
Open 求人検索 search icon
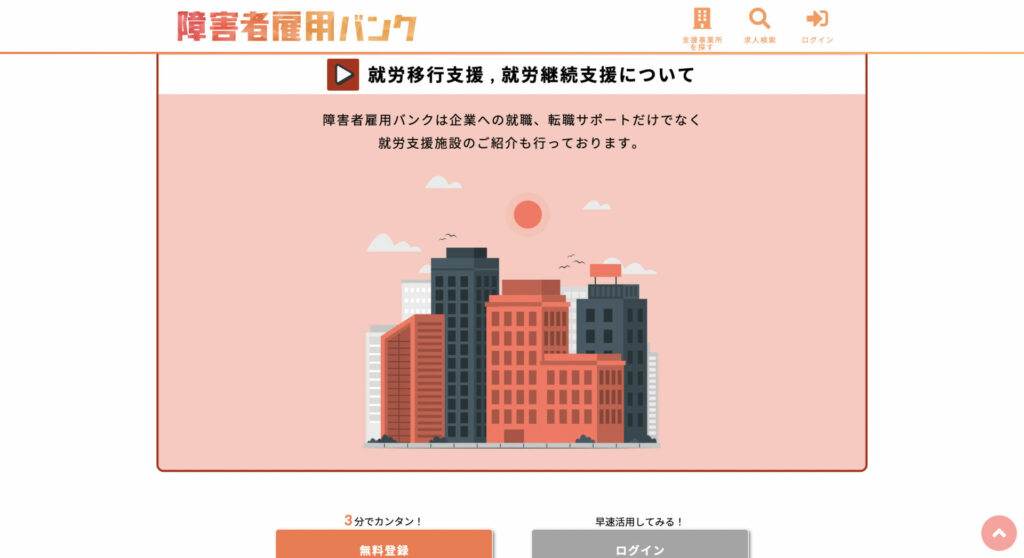tap(760, 26)
